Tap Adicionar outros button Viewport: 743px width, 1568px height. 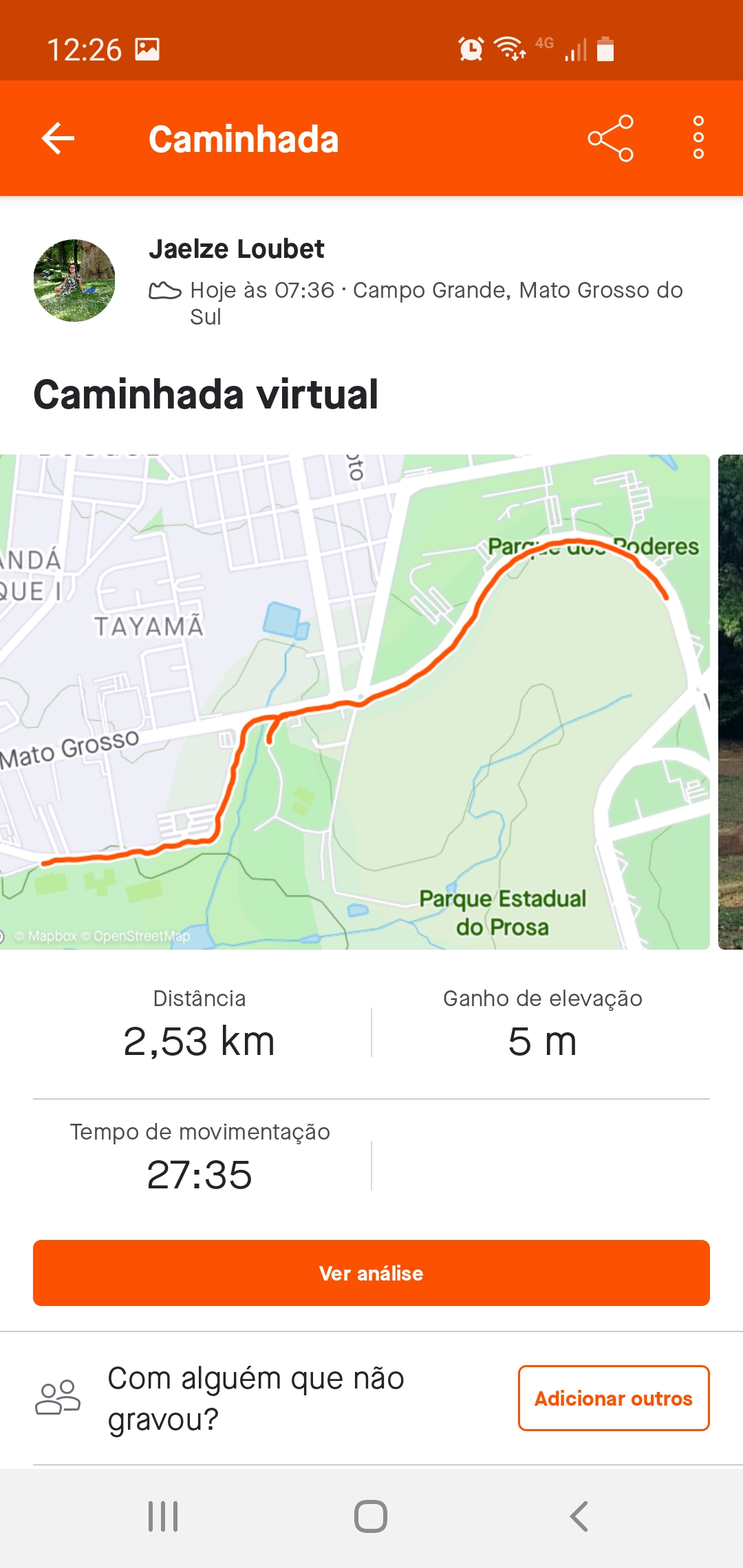[x=614, y=1398]
